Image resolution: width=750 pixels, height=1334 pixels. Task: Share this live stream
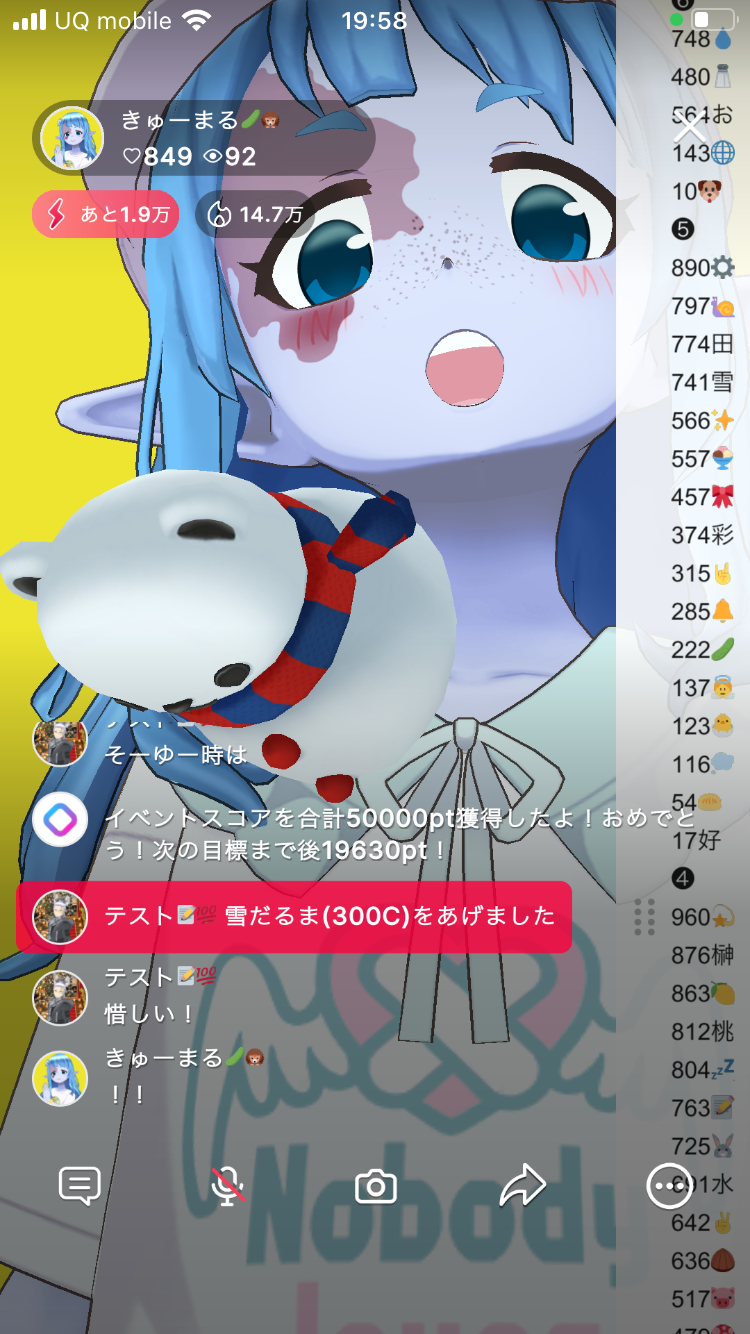(x=522, y=1186)
